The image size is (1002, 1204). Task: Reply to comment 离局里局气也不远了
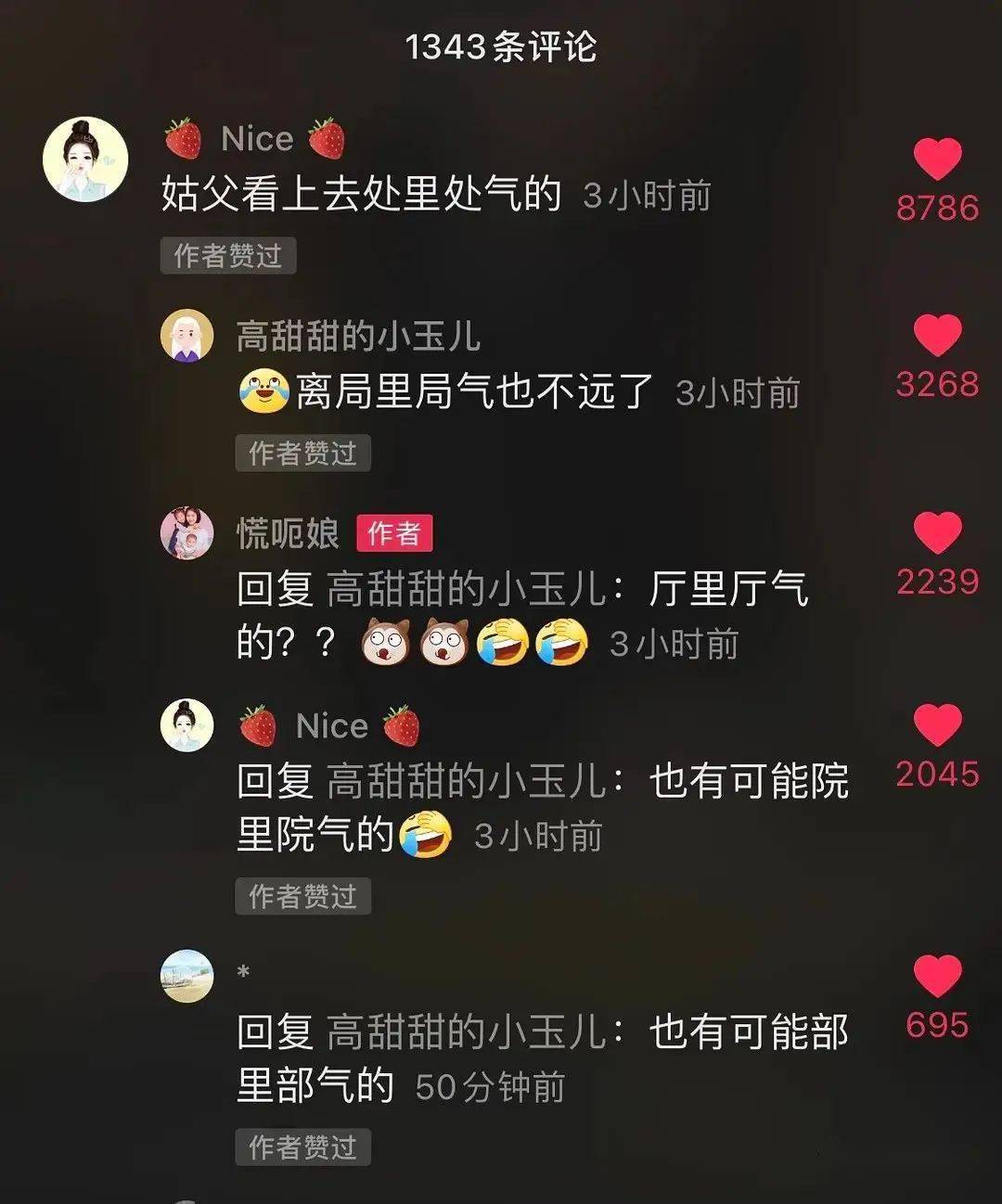coord(473,391)
